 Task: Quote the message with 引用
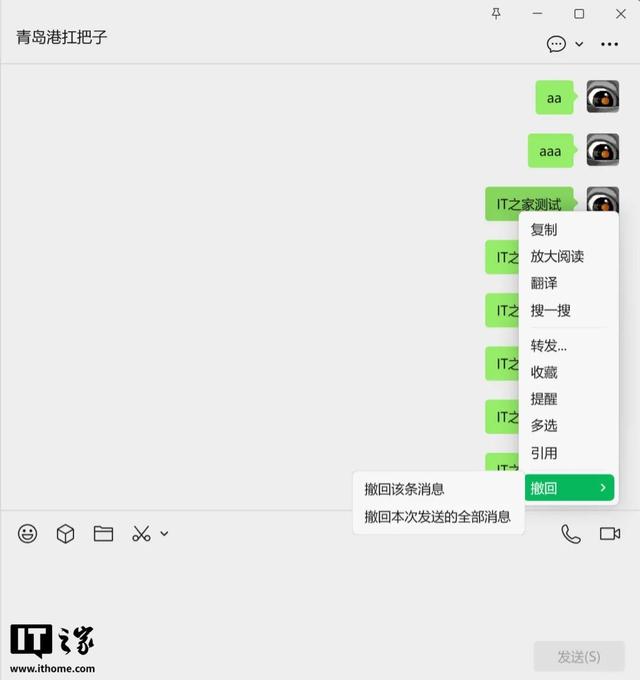(544, 453)
